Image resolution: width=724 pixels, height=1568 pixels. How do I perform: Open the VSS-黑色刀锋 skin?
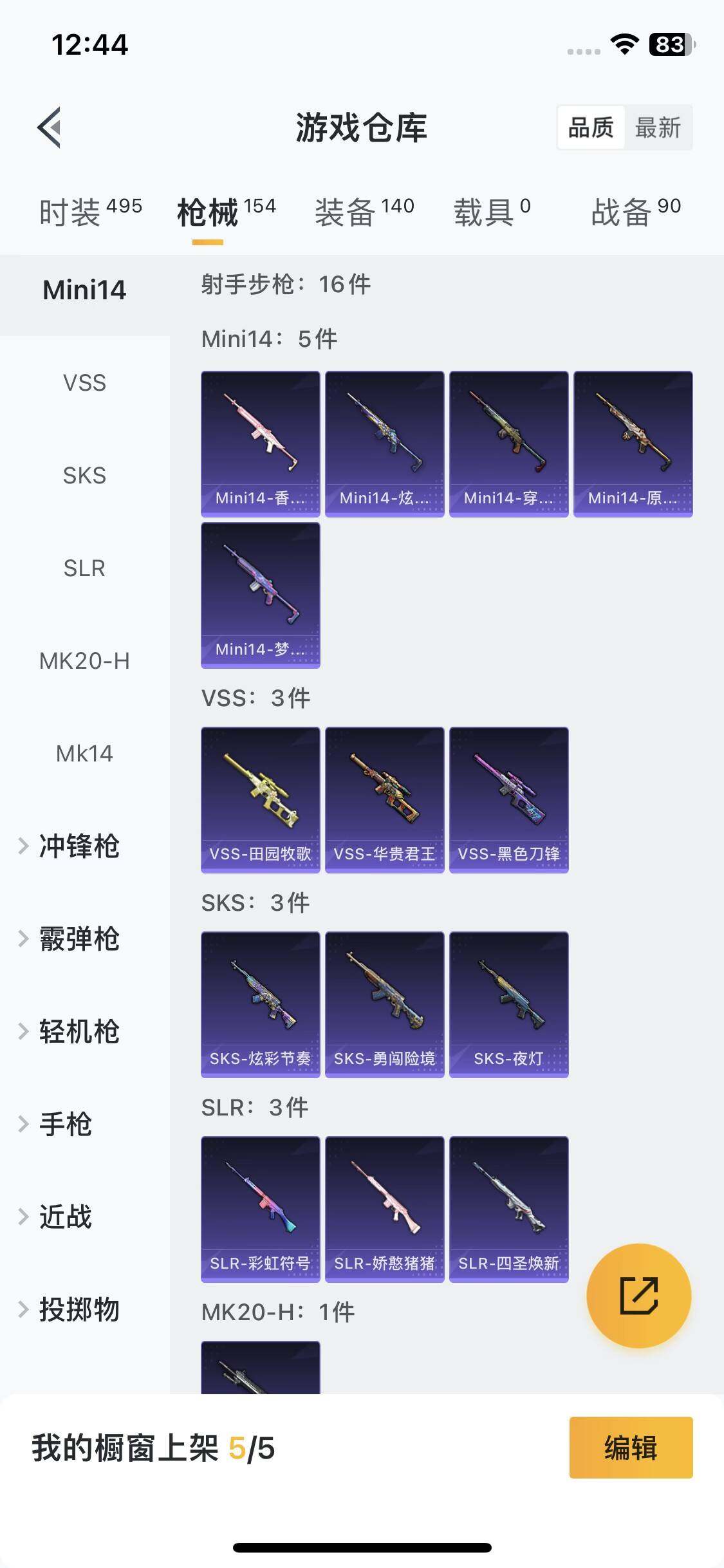click(508, 799)
